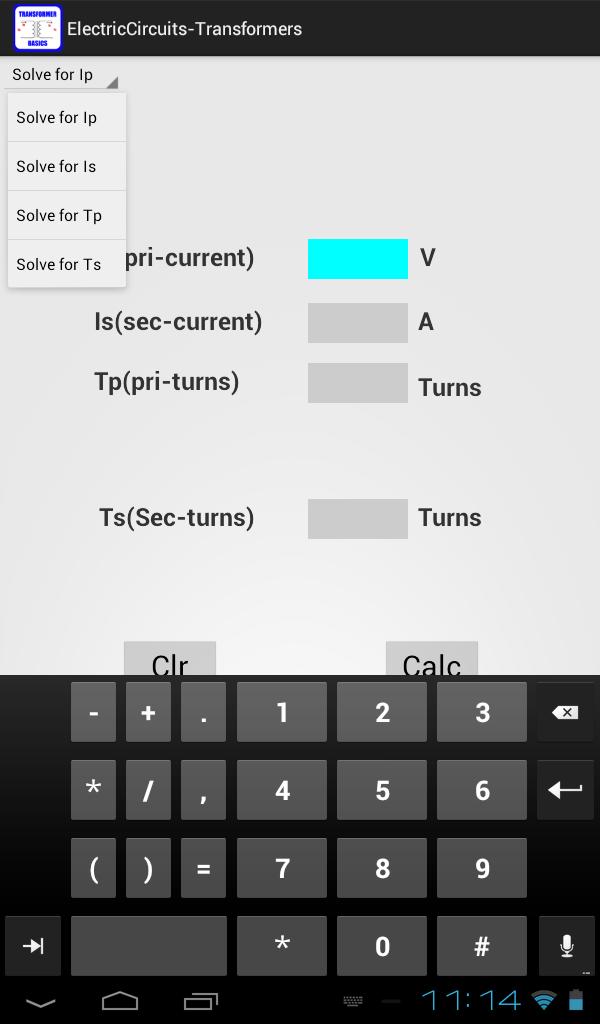Collapse the Solve for Ip spinner
Screen dimensions: 600x1024
click(x=62, y=75)
